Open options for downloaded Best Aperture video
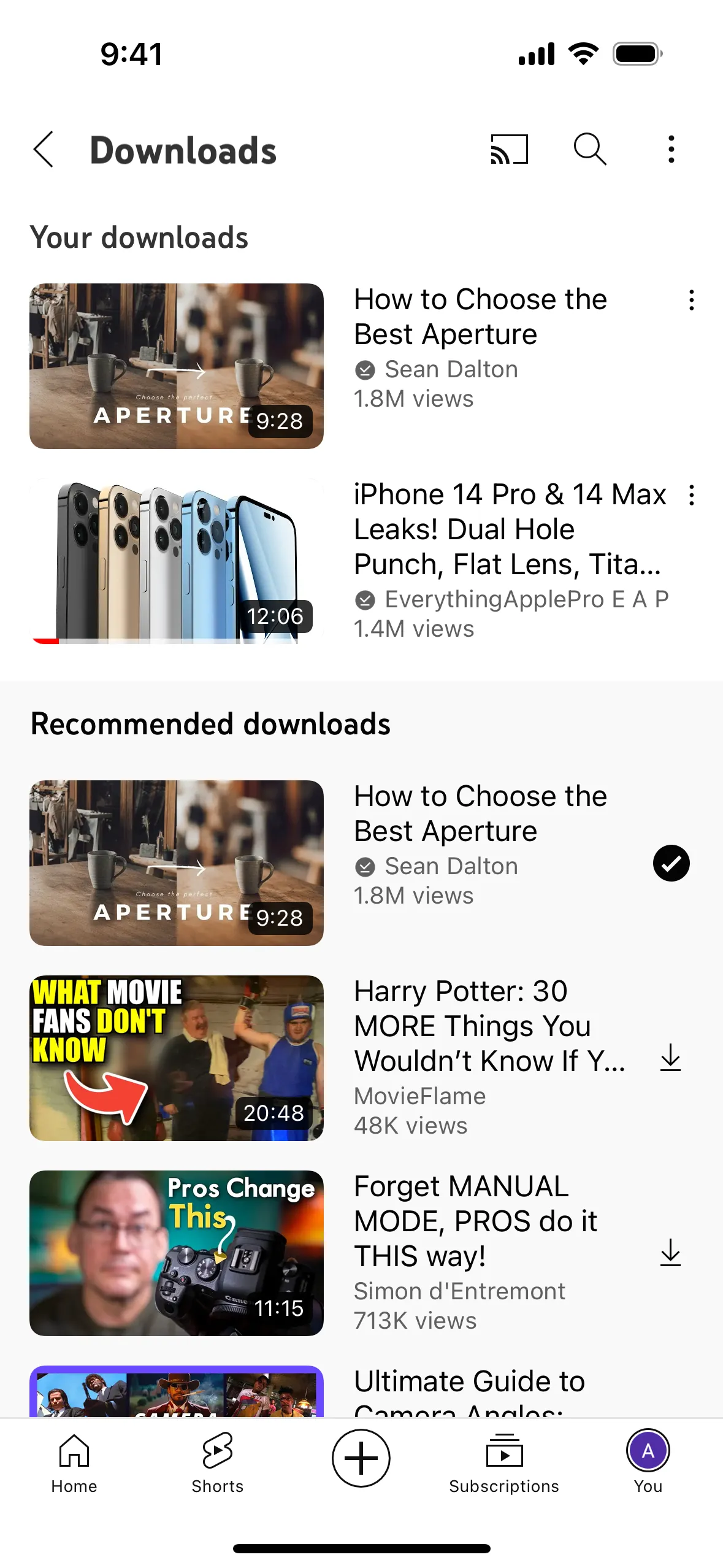This screenshot has height=1568, width=723. 692,301
